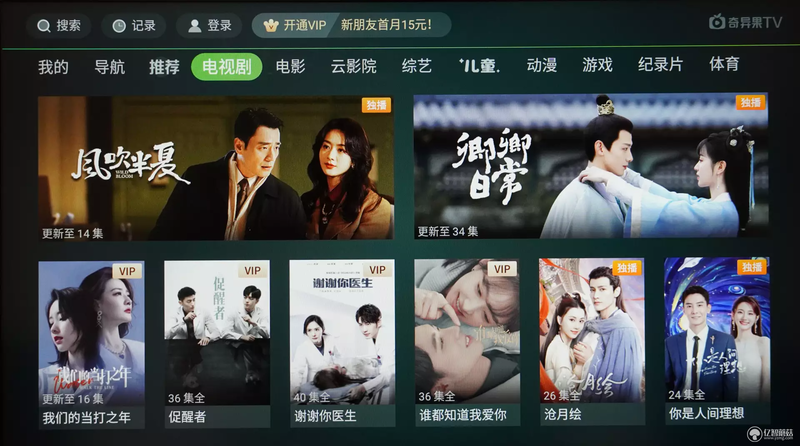This screenshot has width=800, height=446.
Task: Open the 搜索 search button
Action: pos(58,26)
